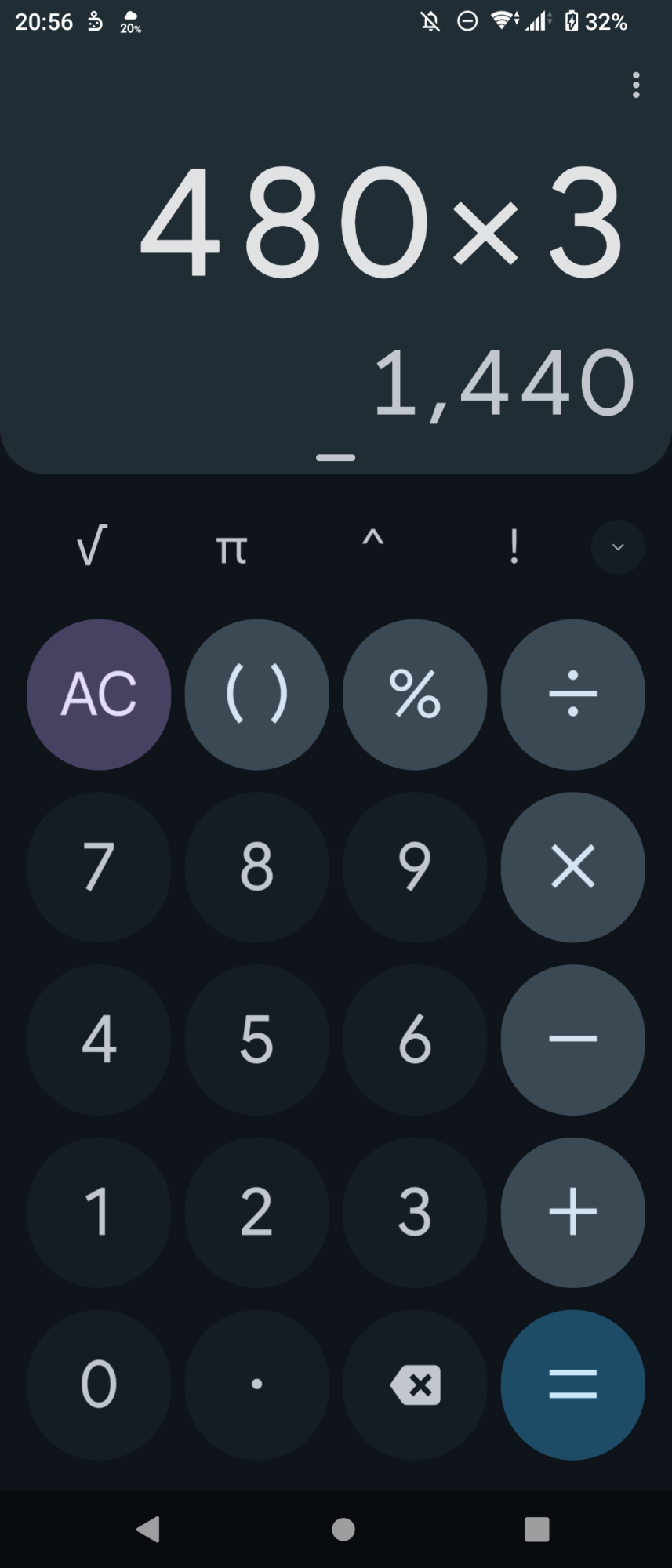Delete the last digit with backspace

(415, 1385)
